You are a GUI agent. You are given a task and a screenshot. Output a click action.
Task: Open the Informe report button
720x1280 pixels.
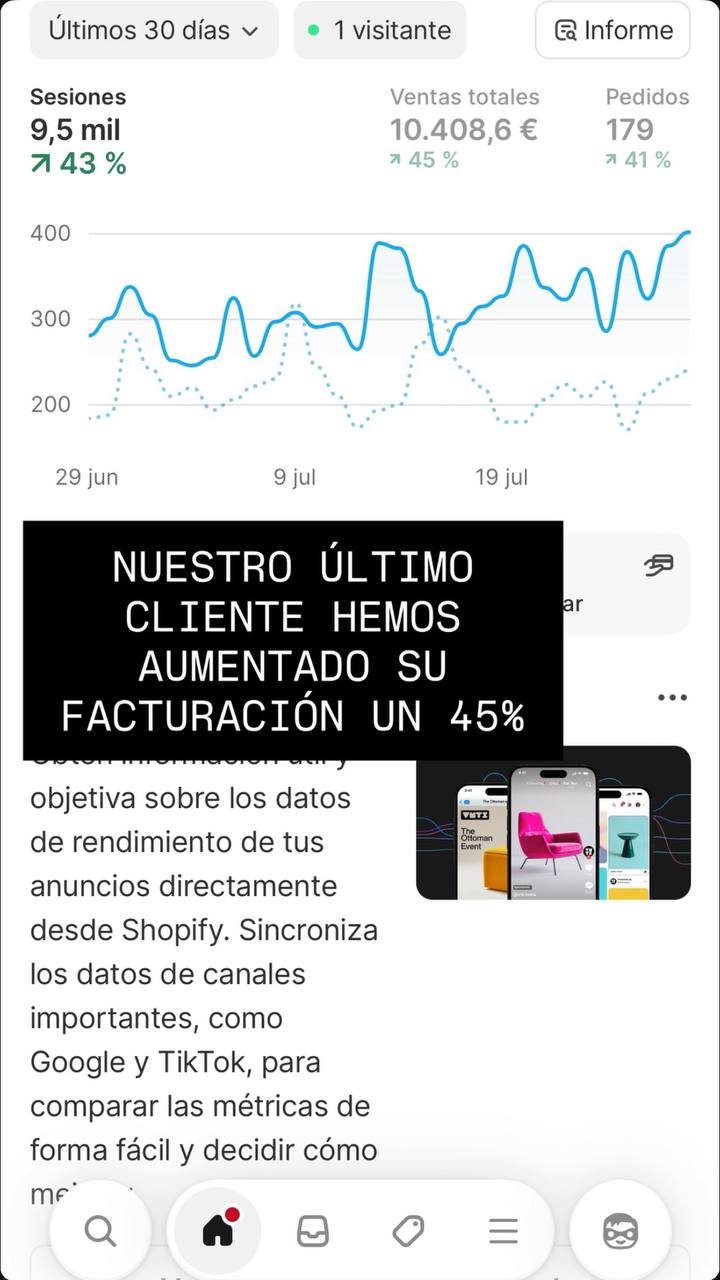pyautogui.click(x=613, y=30)
